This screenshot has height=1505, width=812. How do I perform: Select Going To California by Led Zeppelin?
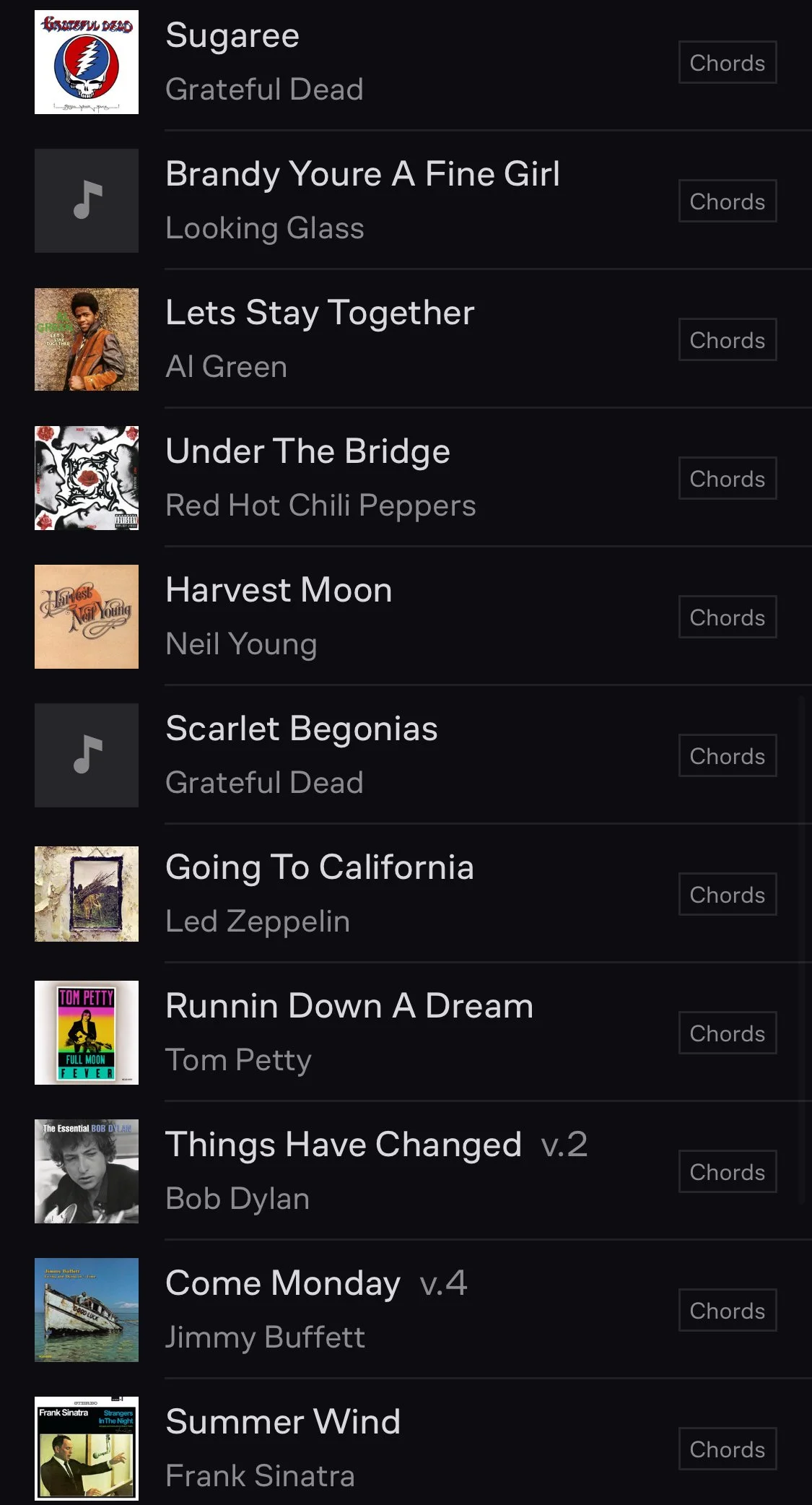(406, 894)
